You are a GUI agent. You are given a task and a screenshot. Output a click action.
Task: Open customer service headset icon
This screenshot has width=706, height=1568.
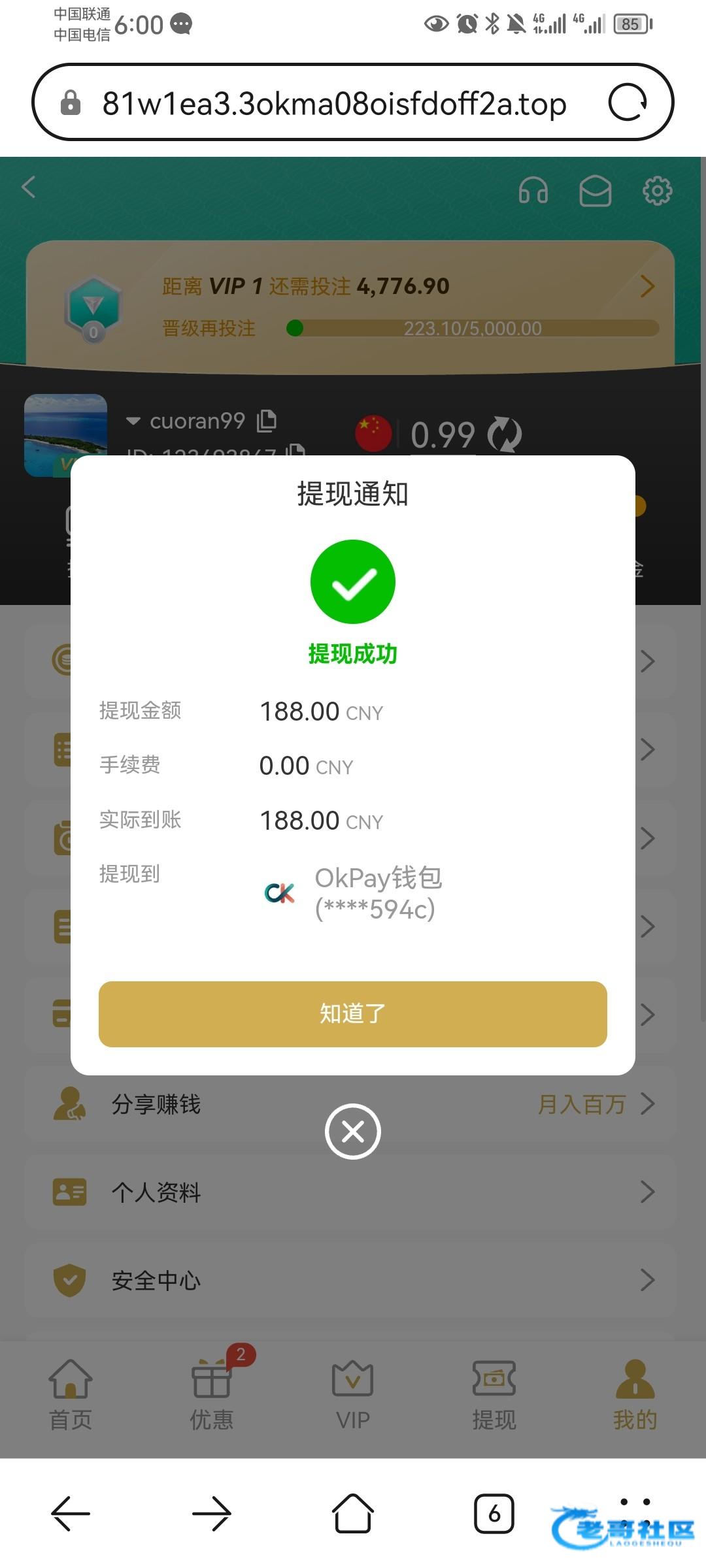pos(533,191)
